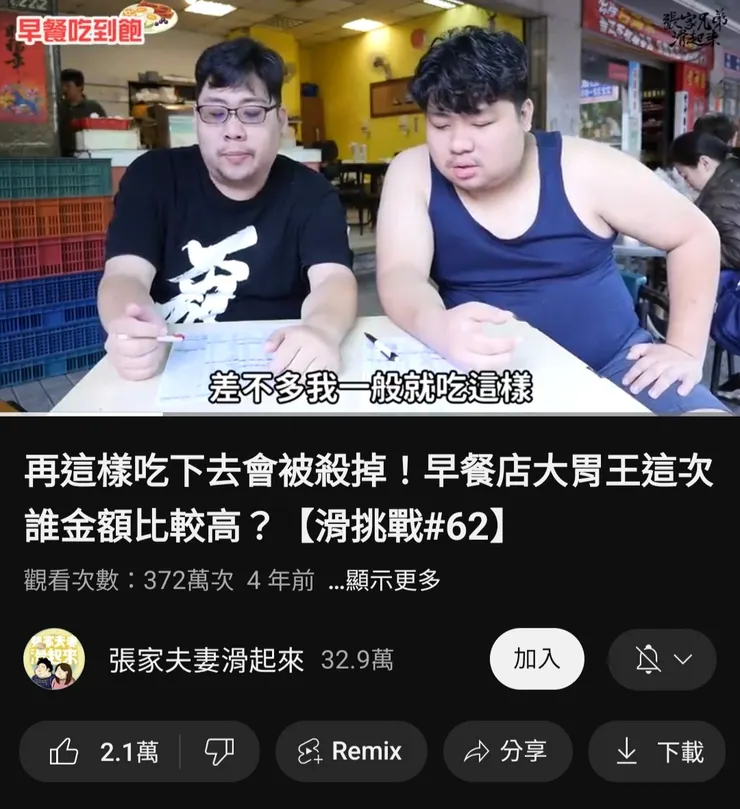Tap the video player to reveal playback controls
Image resolution: width=740 pixels, height=809 pixels.
(x=370, y=210)
